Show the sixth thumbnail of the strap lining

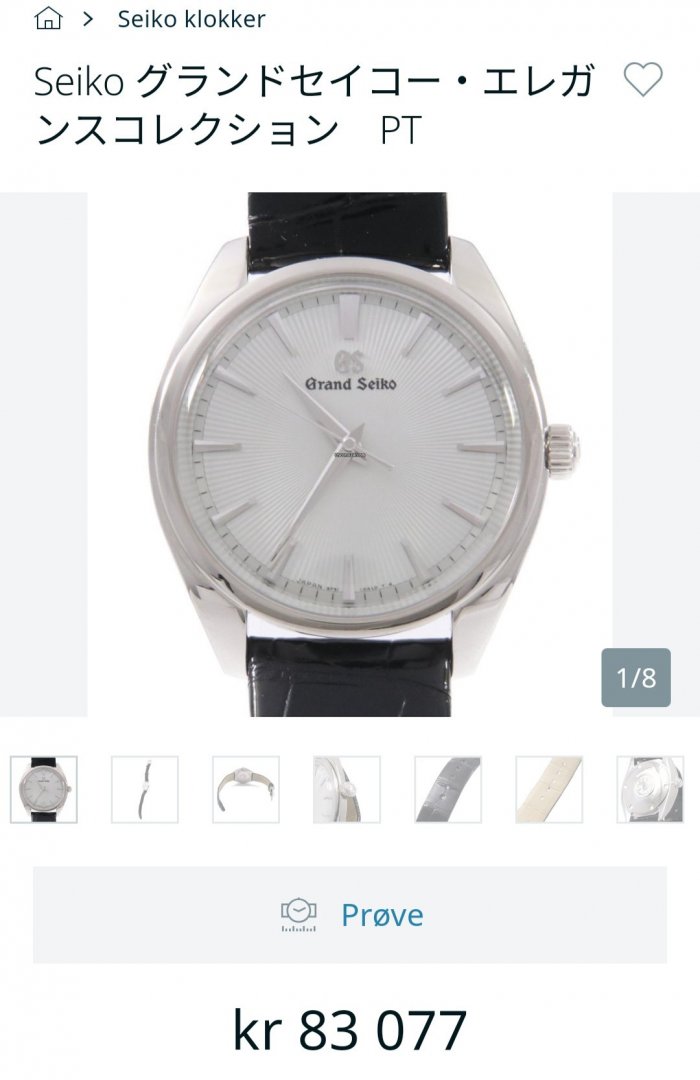tap(549, 789)
